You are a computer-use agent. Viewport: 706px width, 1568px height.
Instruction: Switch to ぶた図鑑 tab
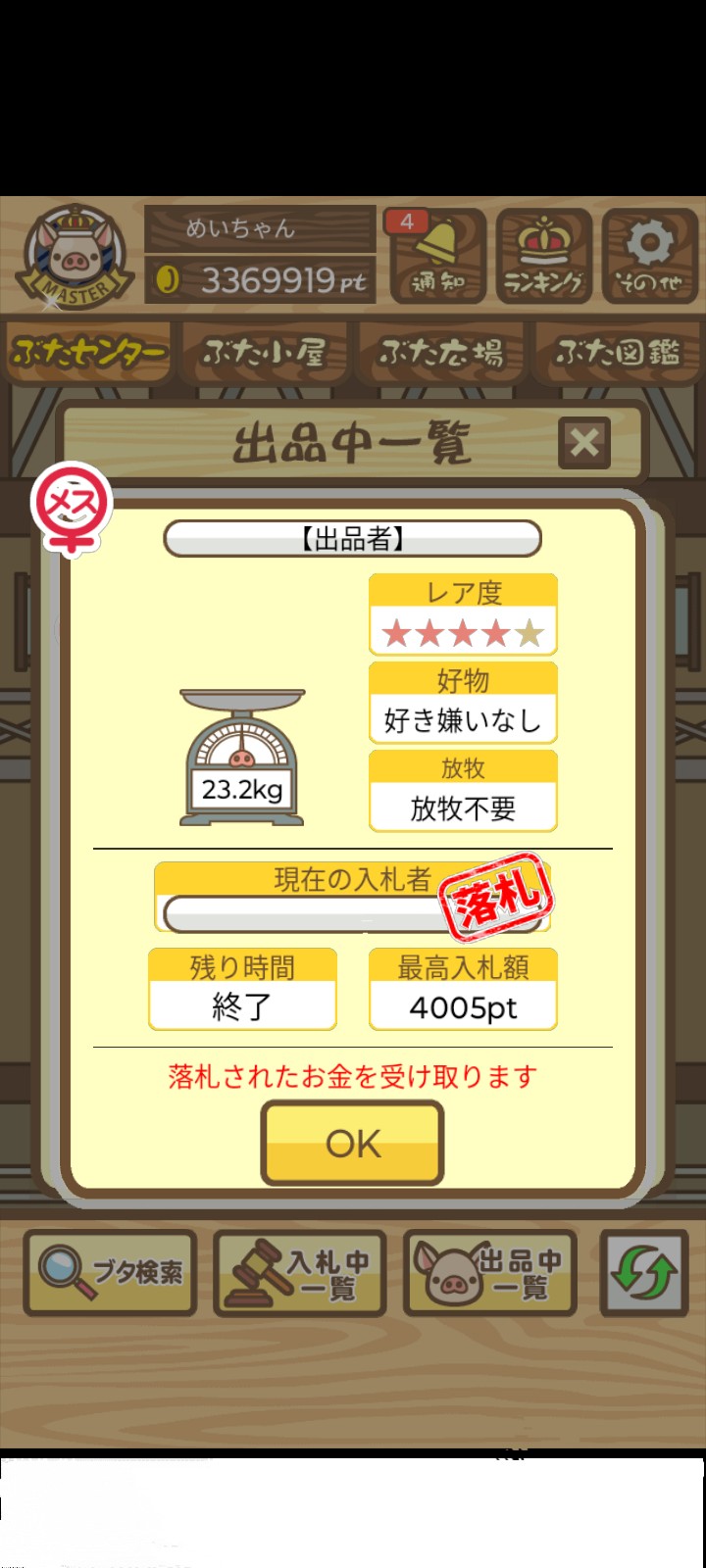[x=617, y=353]
